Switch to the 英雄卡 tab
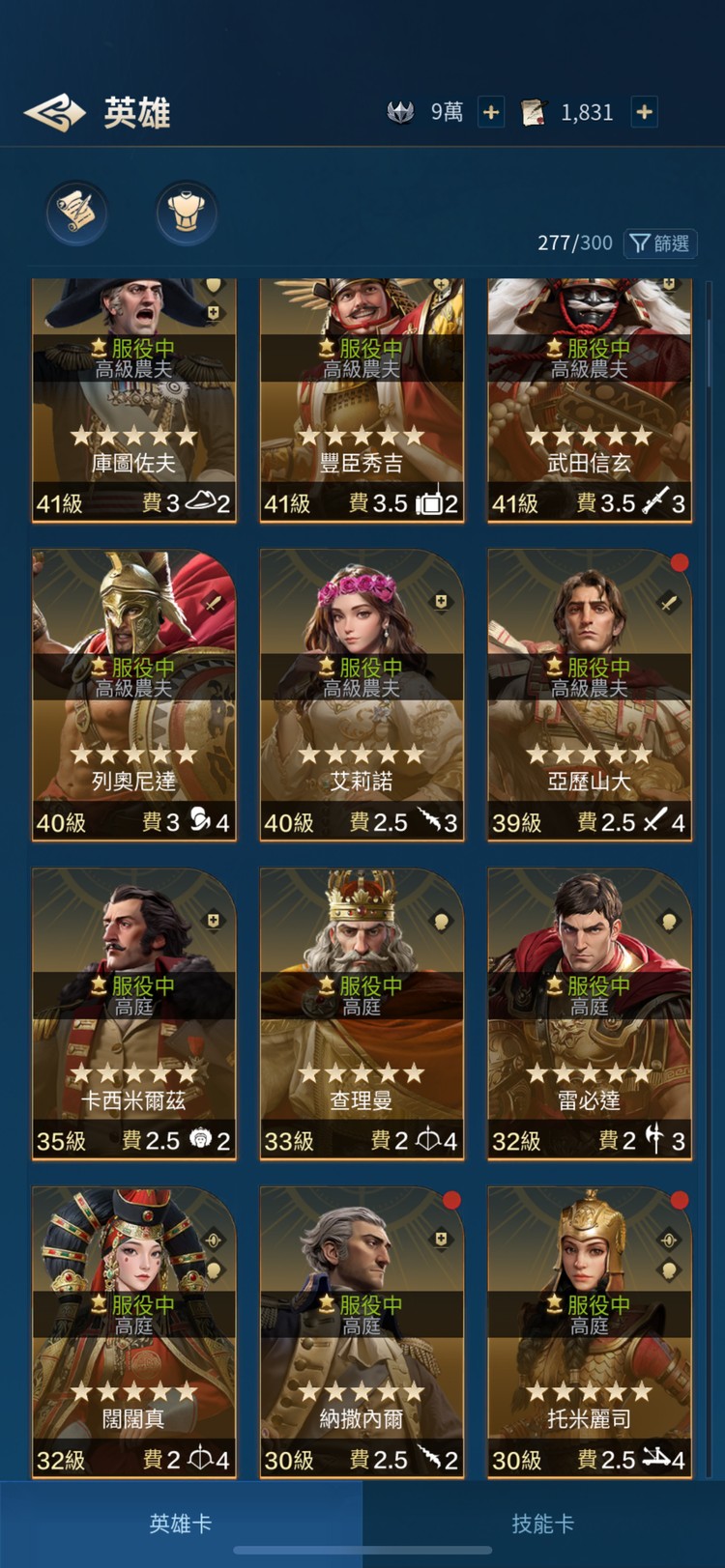Screen dimensions: 725x1568 click(181, 1524)
